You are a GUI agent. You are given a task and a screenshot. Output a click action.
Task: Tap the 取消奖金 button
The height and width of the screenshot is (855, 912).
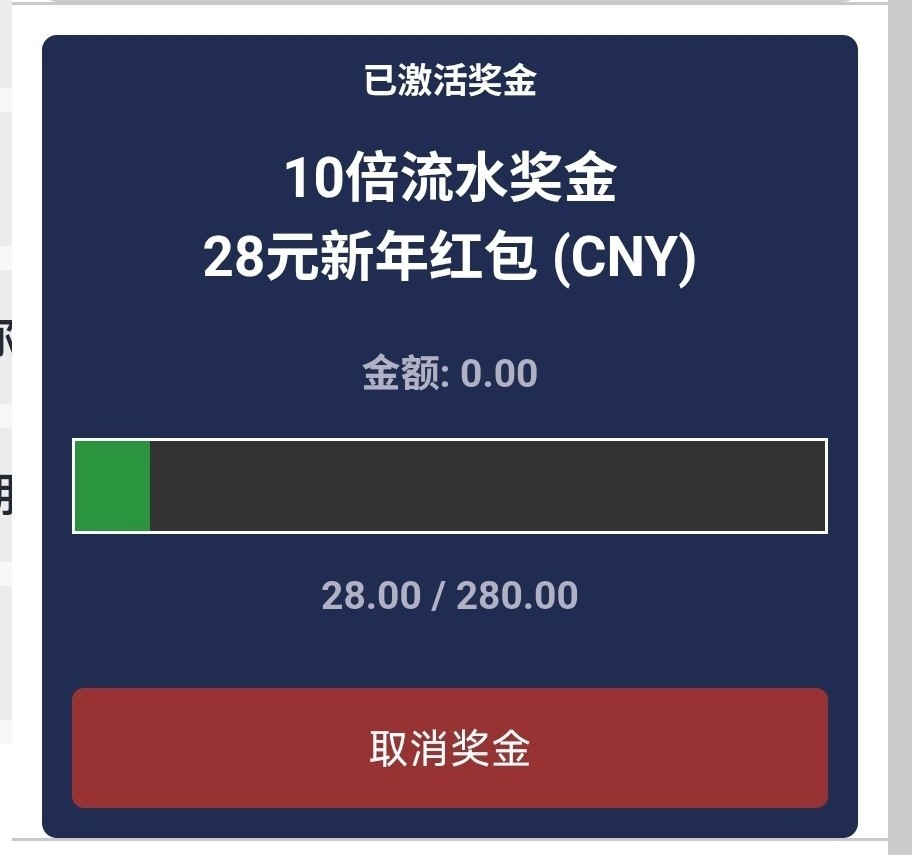pyautogui.click(x=449, y=748)
